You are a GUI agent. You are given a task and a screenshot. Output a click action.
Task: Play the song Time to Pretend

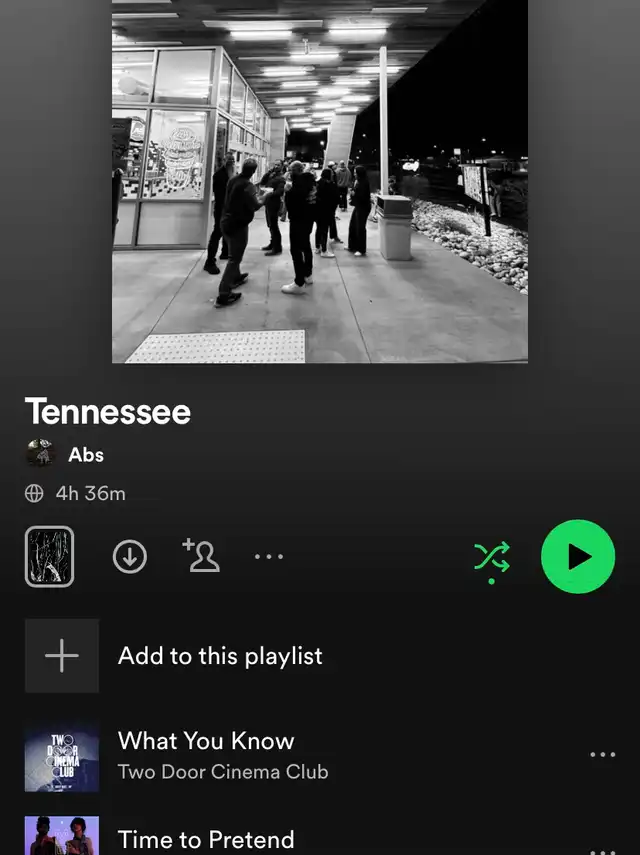206,839
